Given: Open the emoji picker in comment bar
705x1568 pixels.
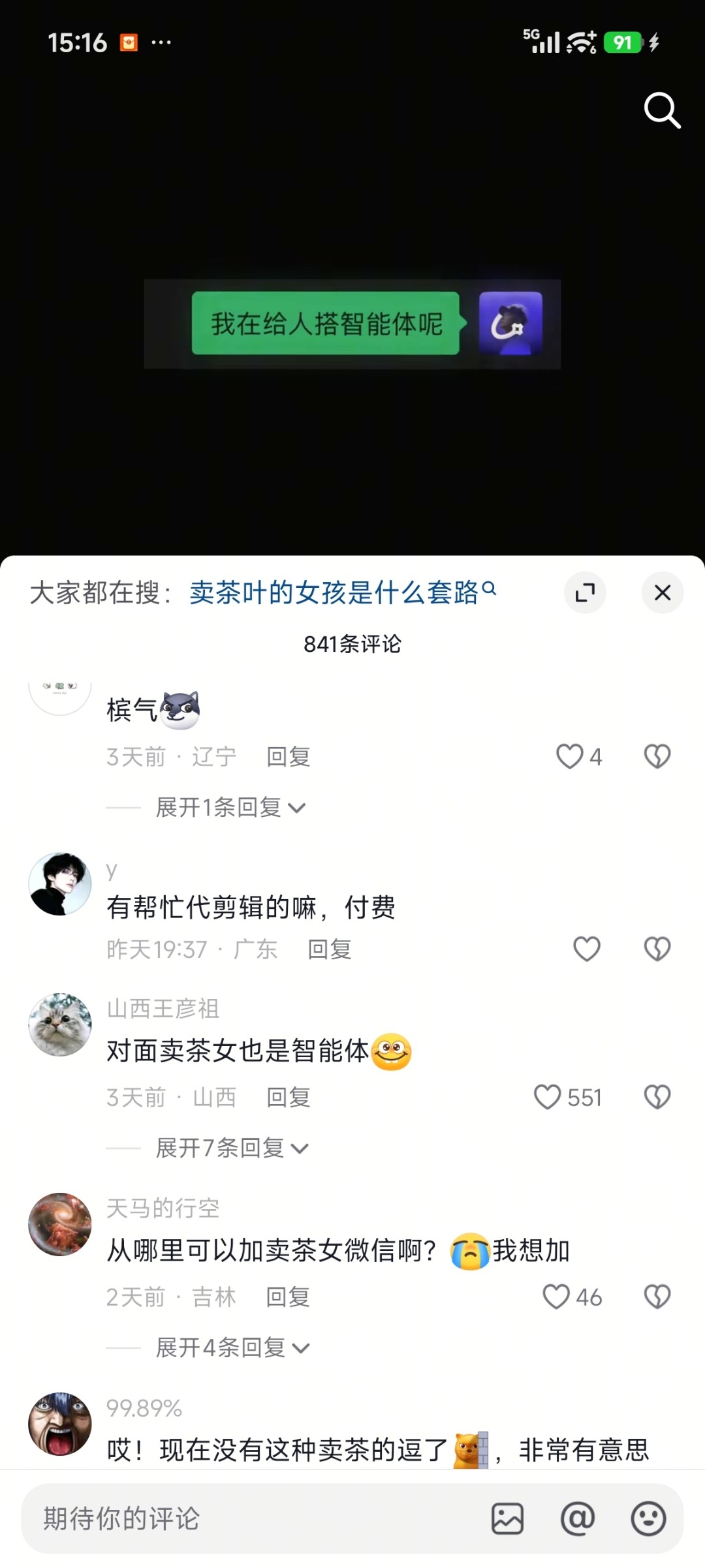Looking at the screenshot, I should [648, 1518].
